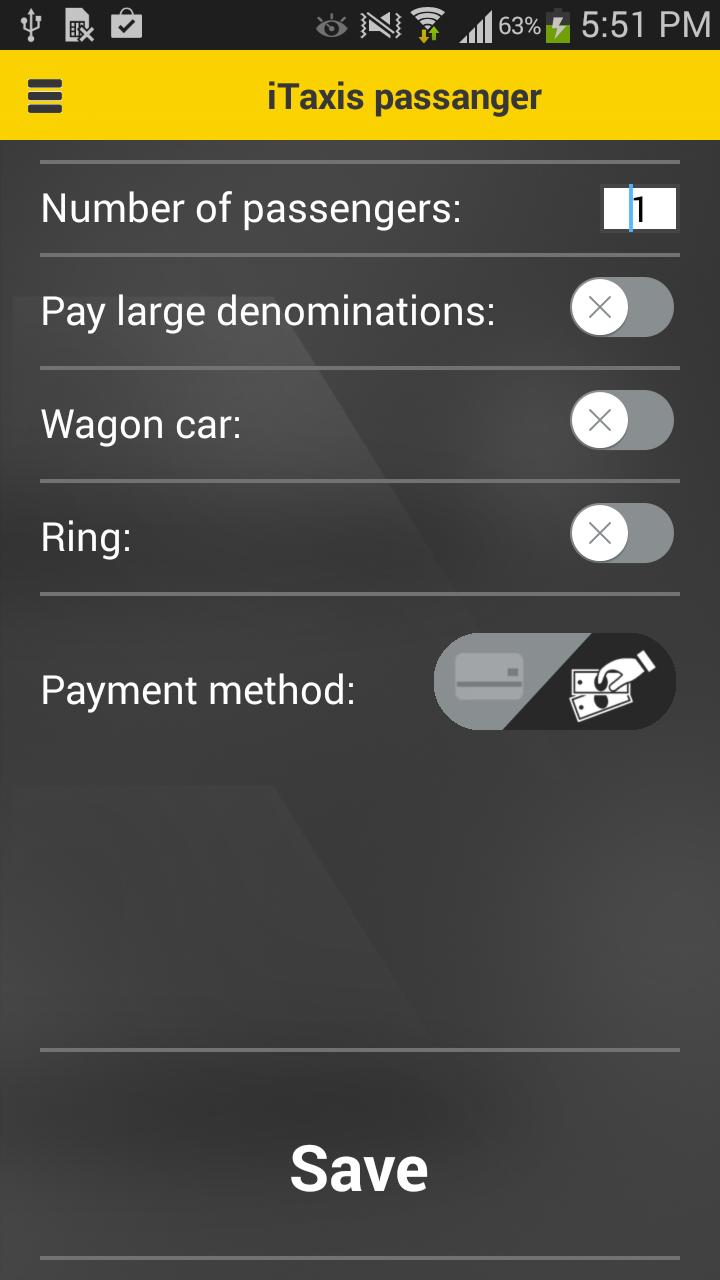The height and width of the screenshot is (1280, 720).
Task: Enable Pay large denominations switch
Action: point(621,308)
